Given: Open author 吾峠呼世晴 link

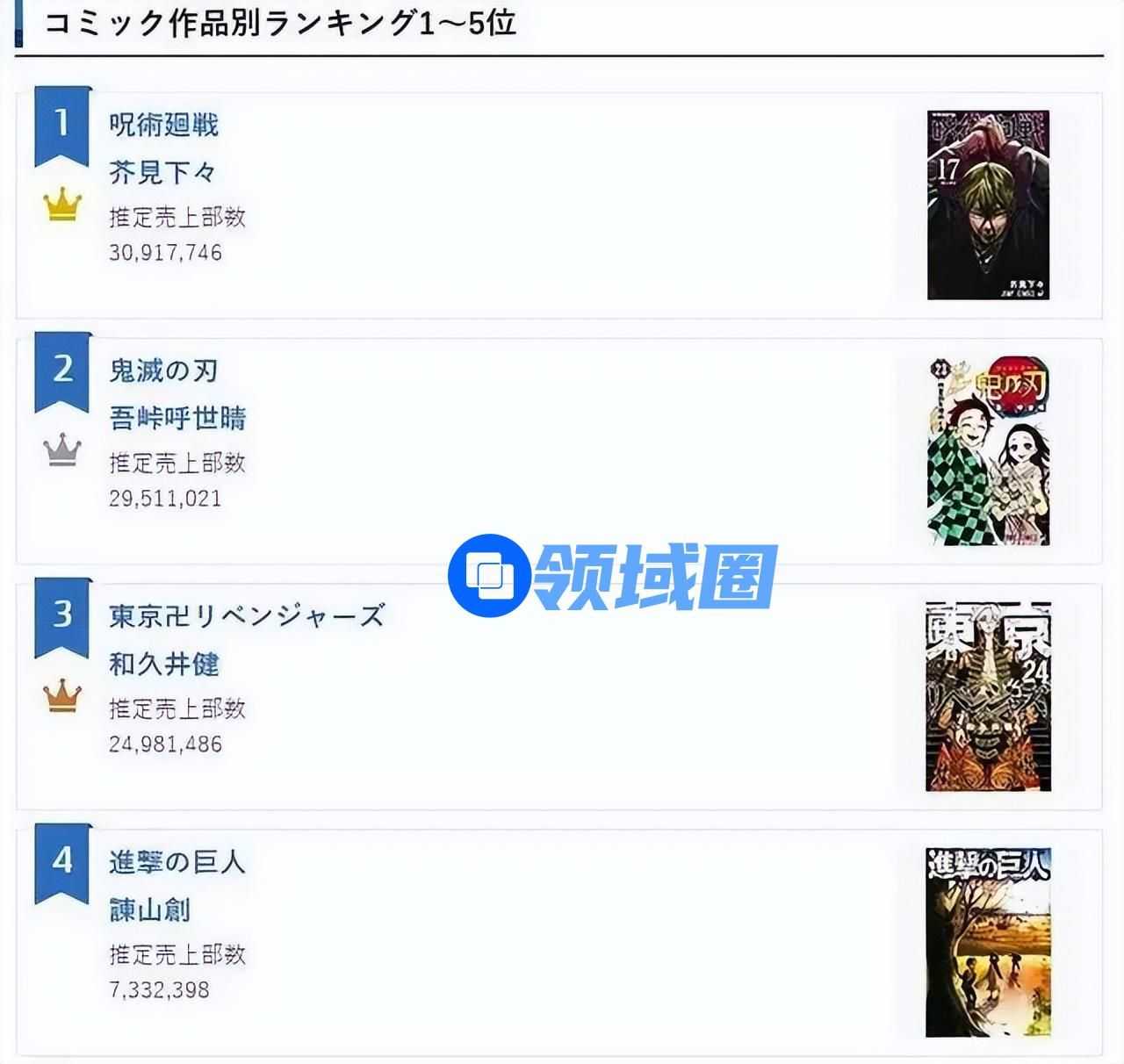Looking at the screenshot, I should (177, 418).
